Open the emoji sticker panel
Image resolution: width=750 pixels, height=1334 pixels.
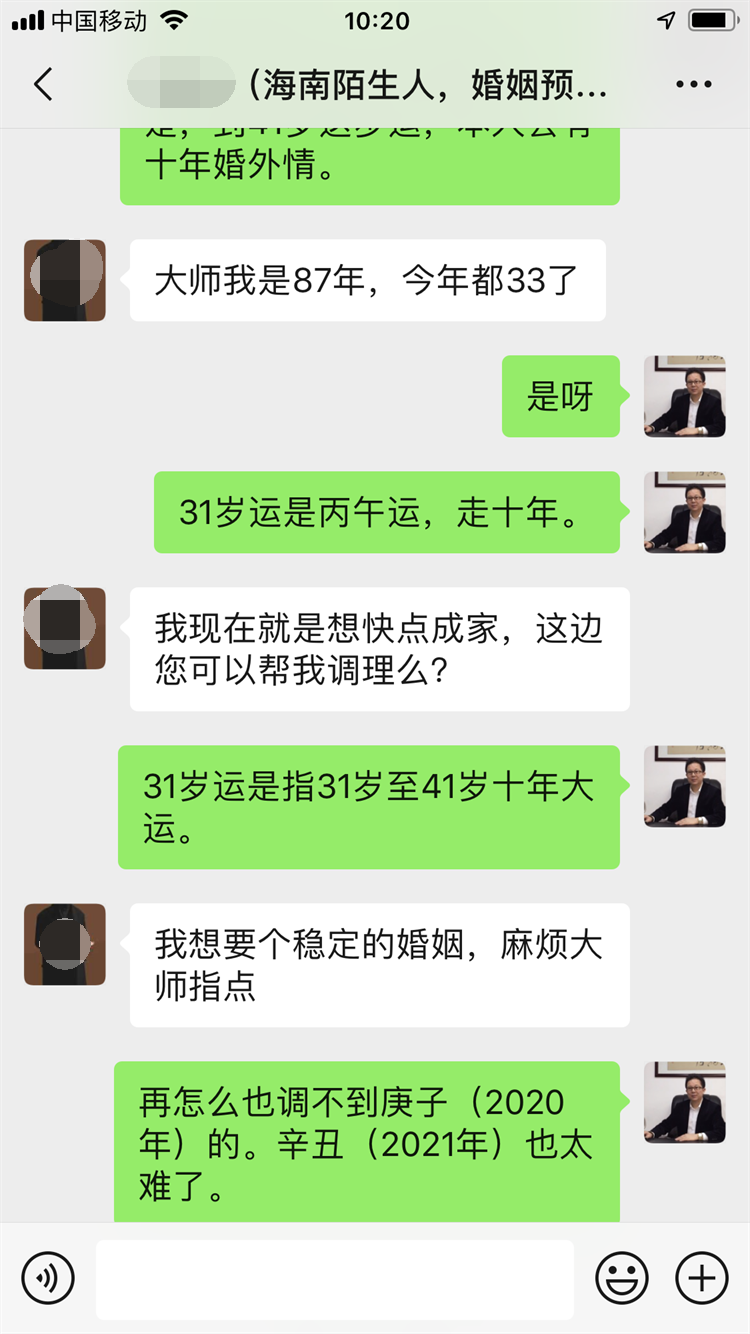pyautogui.click(x=622, y=1277)
